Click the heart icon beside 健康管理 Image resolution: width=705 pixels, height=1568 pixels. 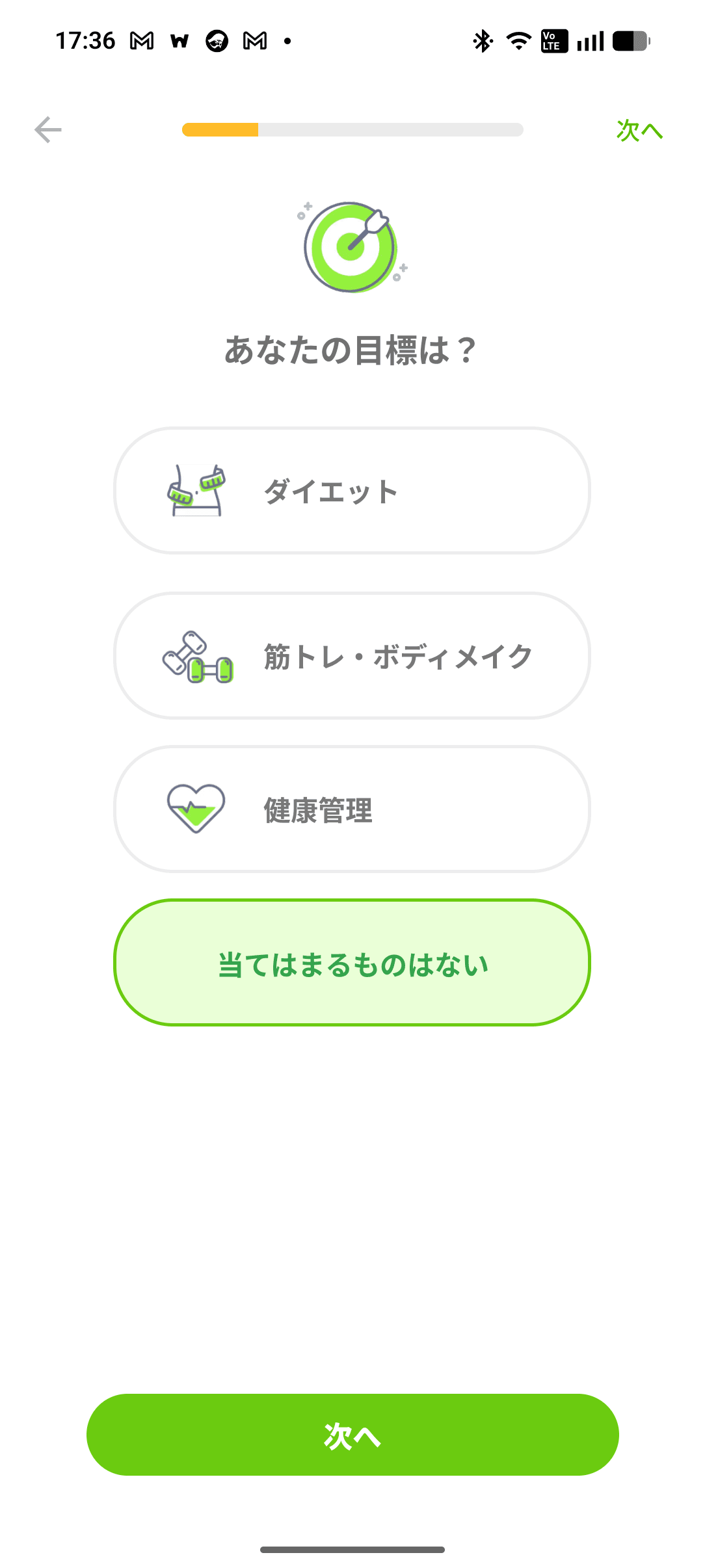click(x=196, y=808)
